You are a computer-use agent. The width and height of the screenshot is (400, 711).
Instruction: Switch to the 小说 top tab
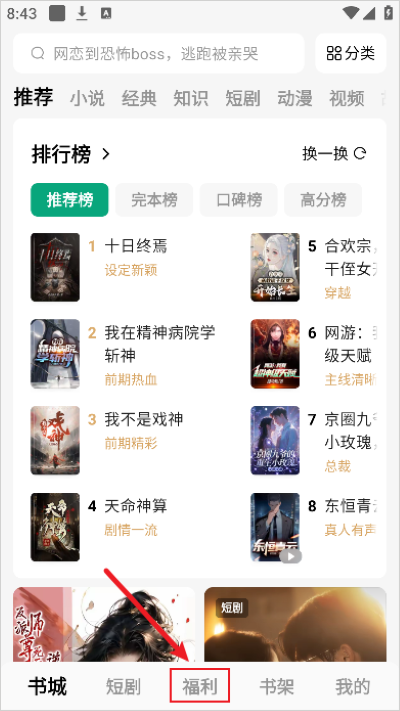[x=87, y=98]
